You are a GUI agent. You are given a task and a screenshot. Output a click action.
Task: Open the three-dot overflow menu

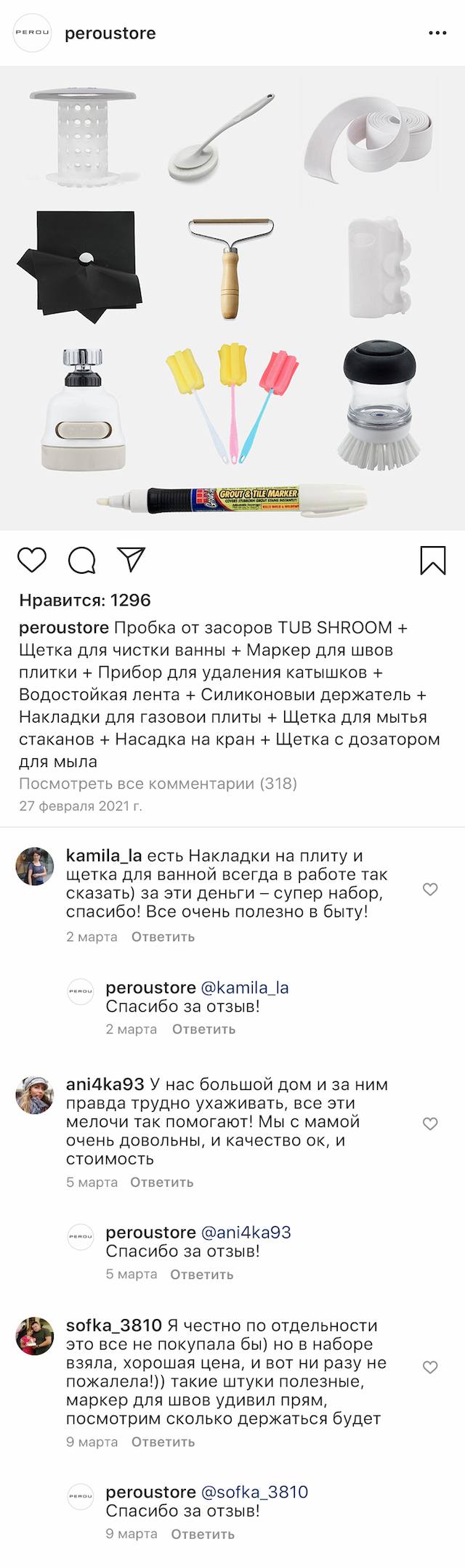click(x=437, y=33)
